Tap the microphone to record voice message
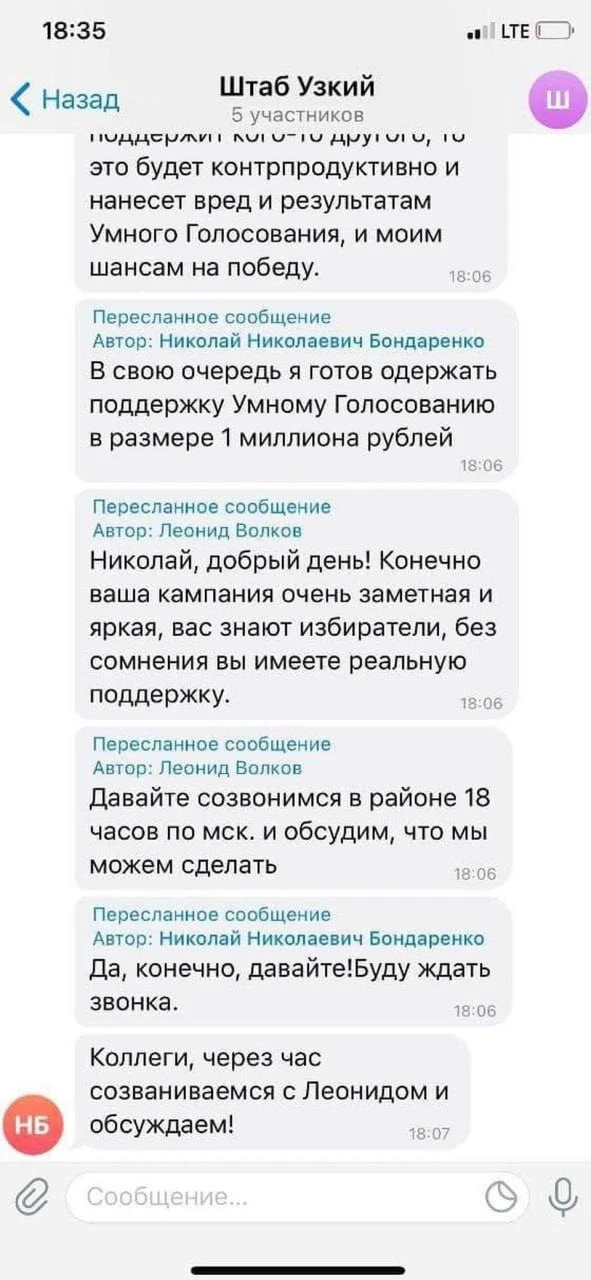 pos(563,1196)
